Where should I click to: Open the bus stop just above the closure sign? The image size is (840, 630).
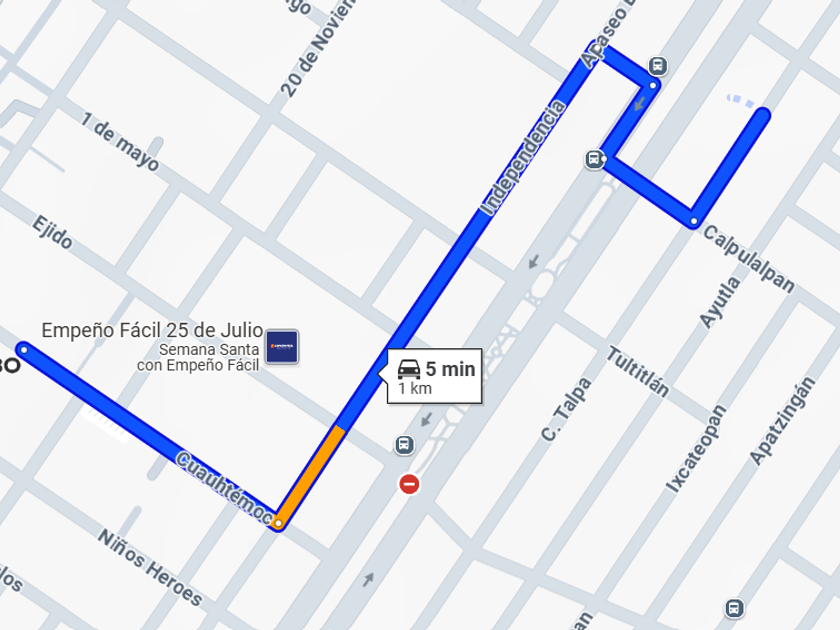point(403,445)
